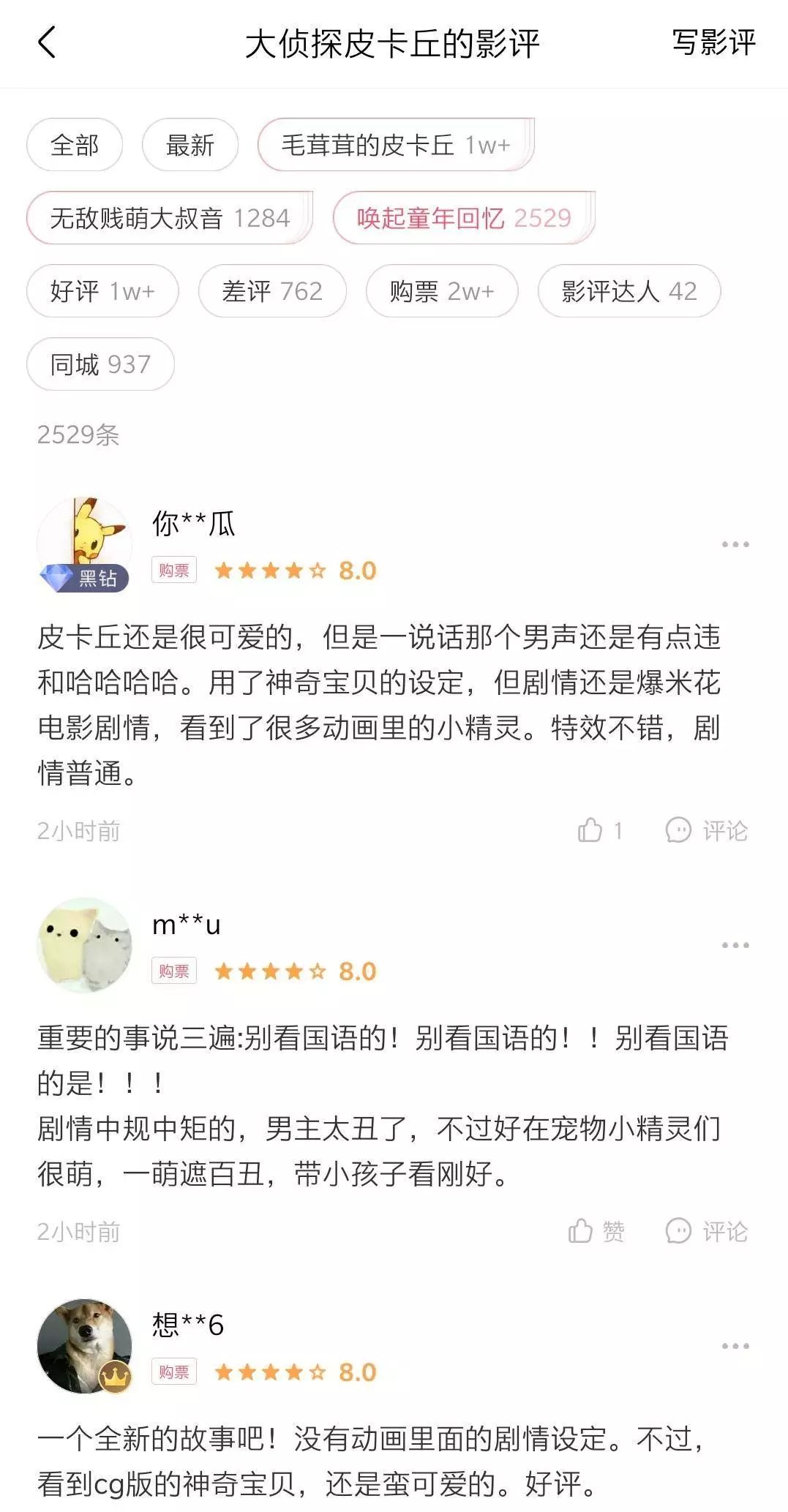
Task: Open the 影评达人 42 category
Action: [x=628, y=290]
